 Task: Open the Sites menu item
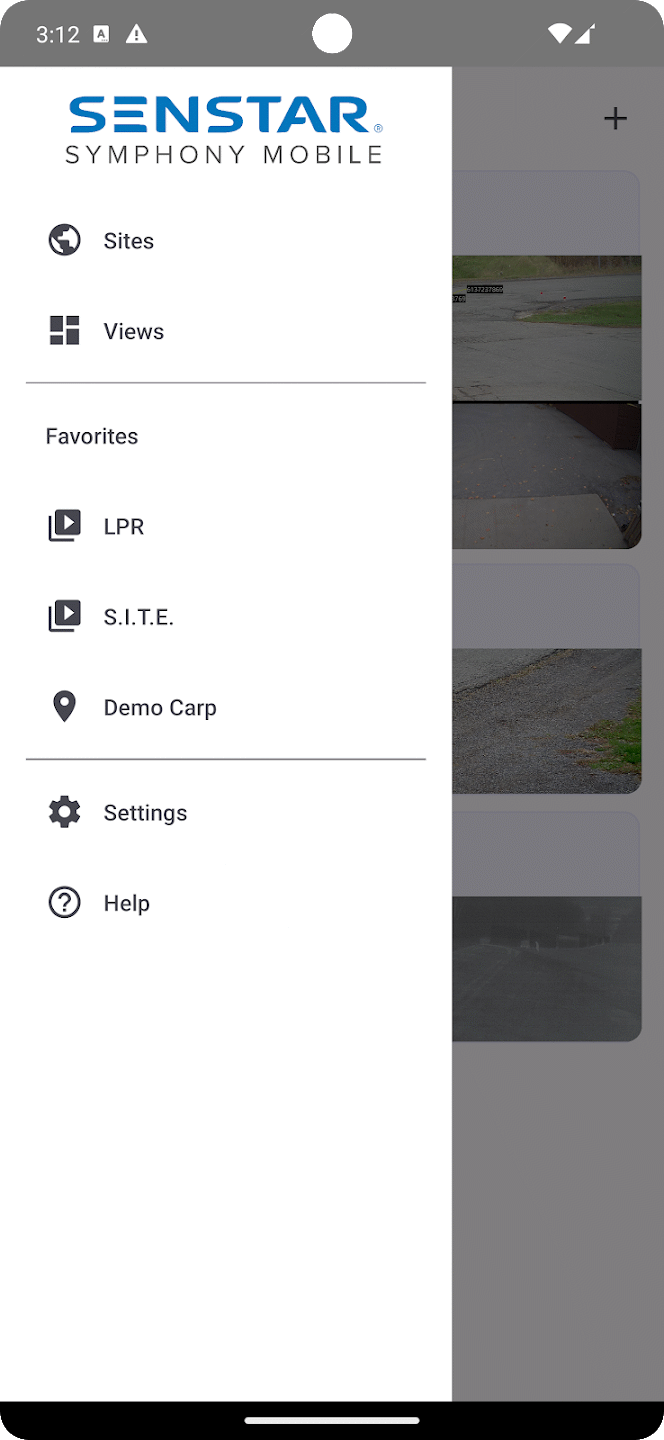point(128,241)
